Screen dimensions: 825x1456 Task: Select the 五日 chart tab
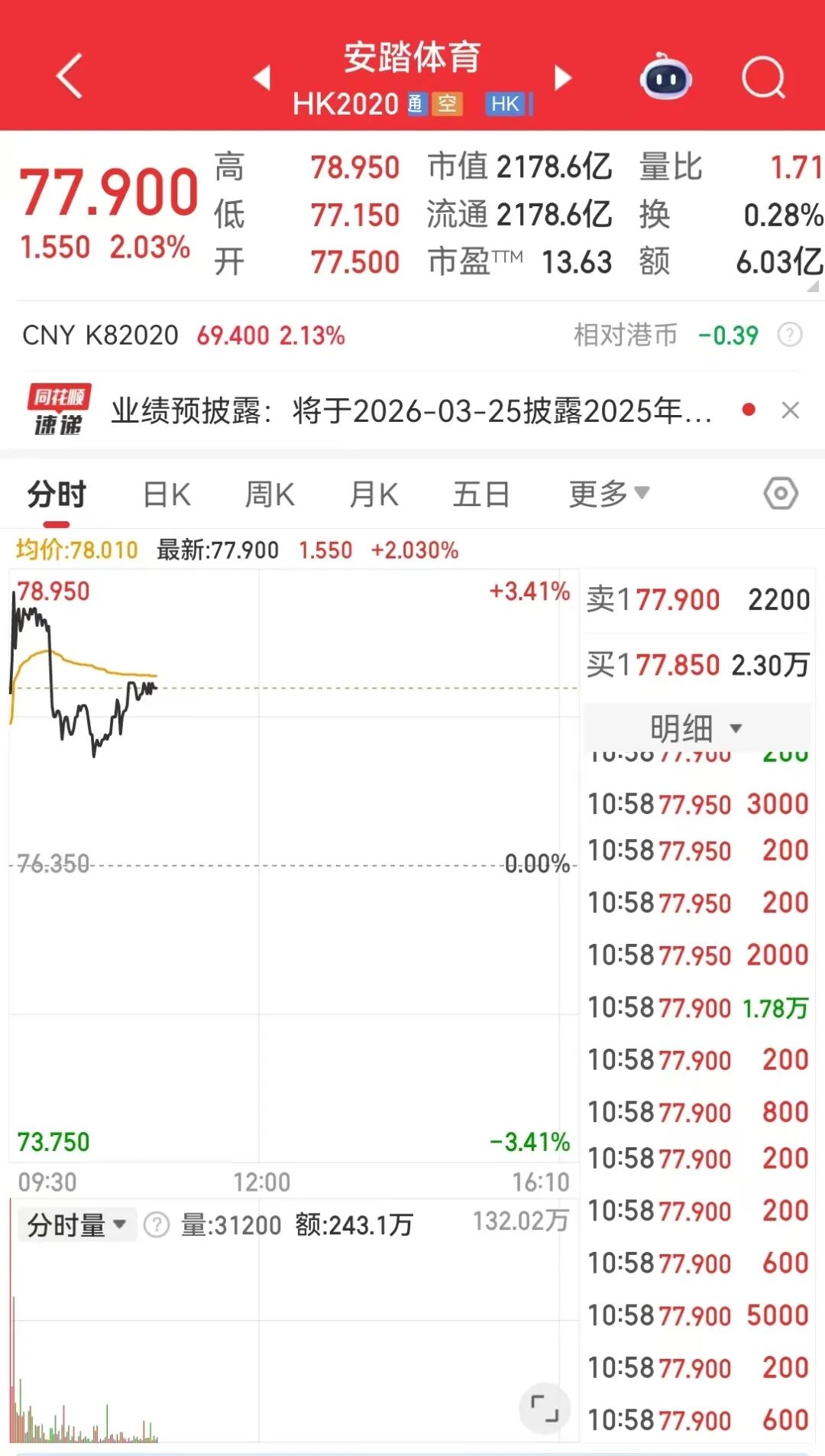(x=481, y=494)
